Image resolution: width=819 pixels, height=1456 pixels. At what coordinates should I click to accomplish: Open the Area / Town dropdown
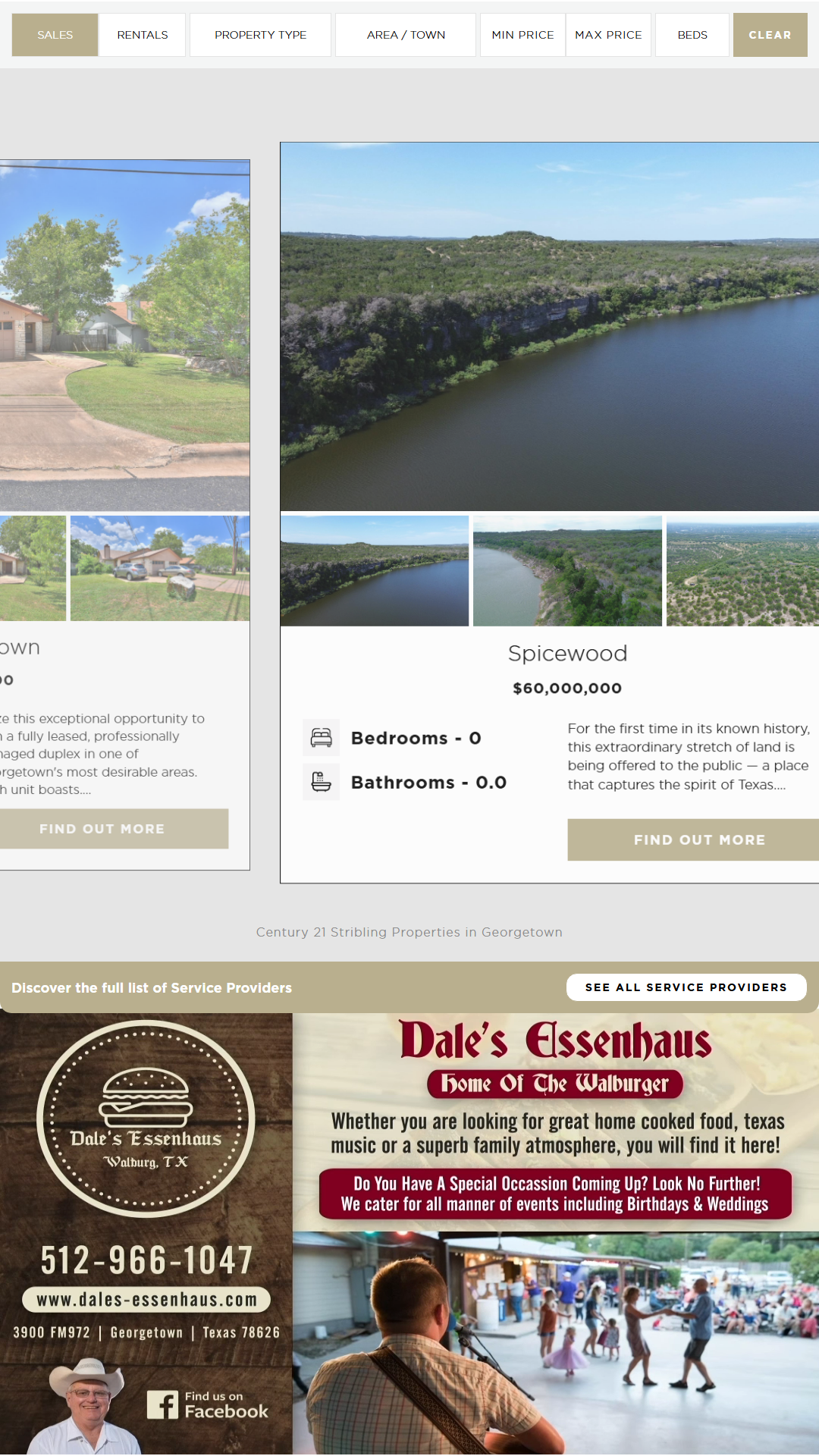[x=406, y=35]
